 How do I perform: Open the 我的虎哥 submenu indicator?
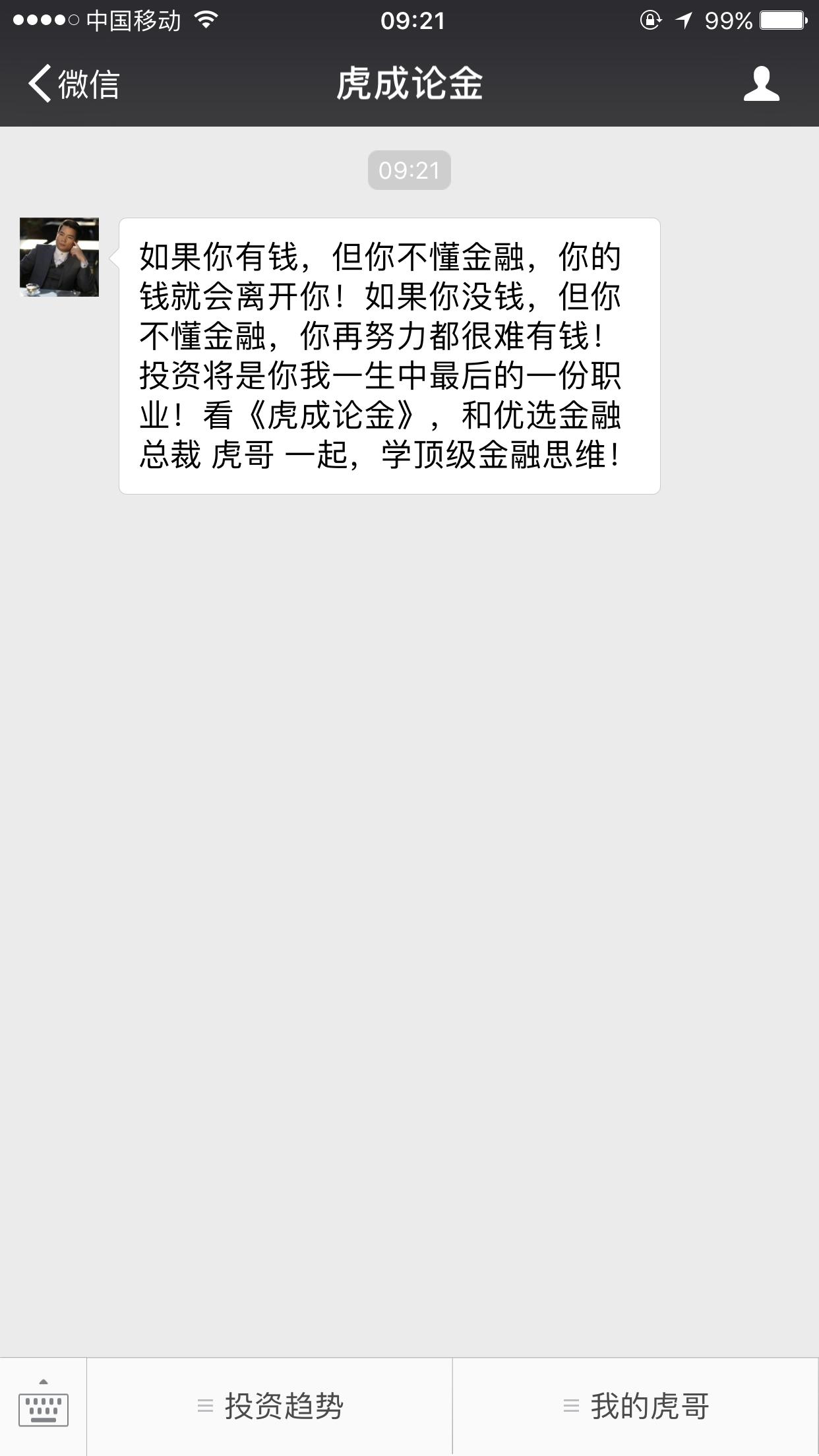[x=570, y=1405]
